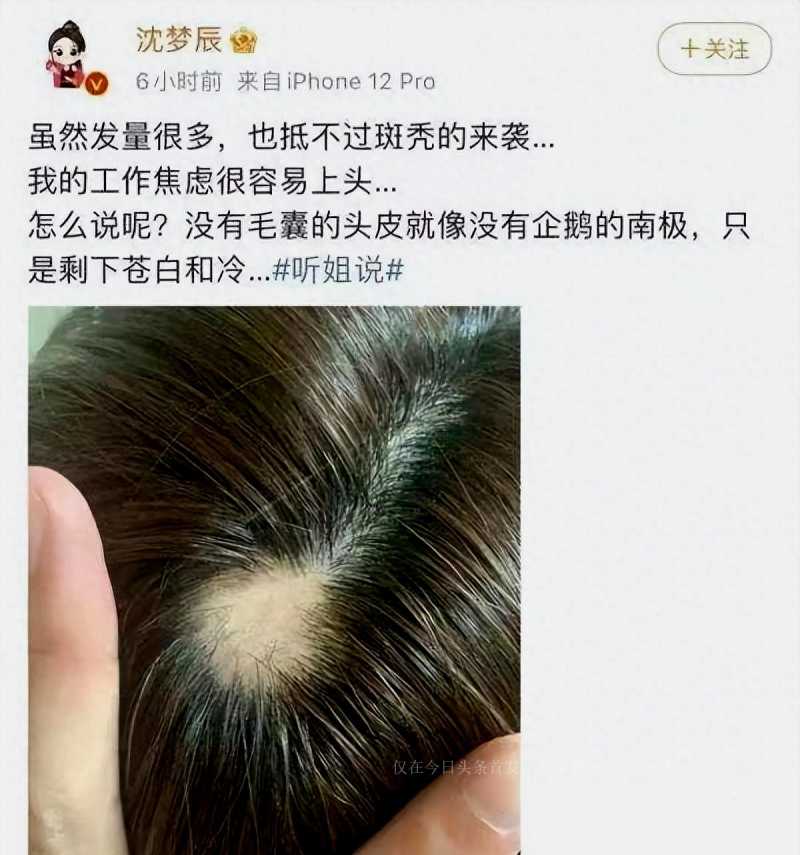
Task: Follow 沈梦辰 with the +关注 button
Action: coord(714,49)
